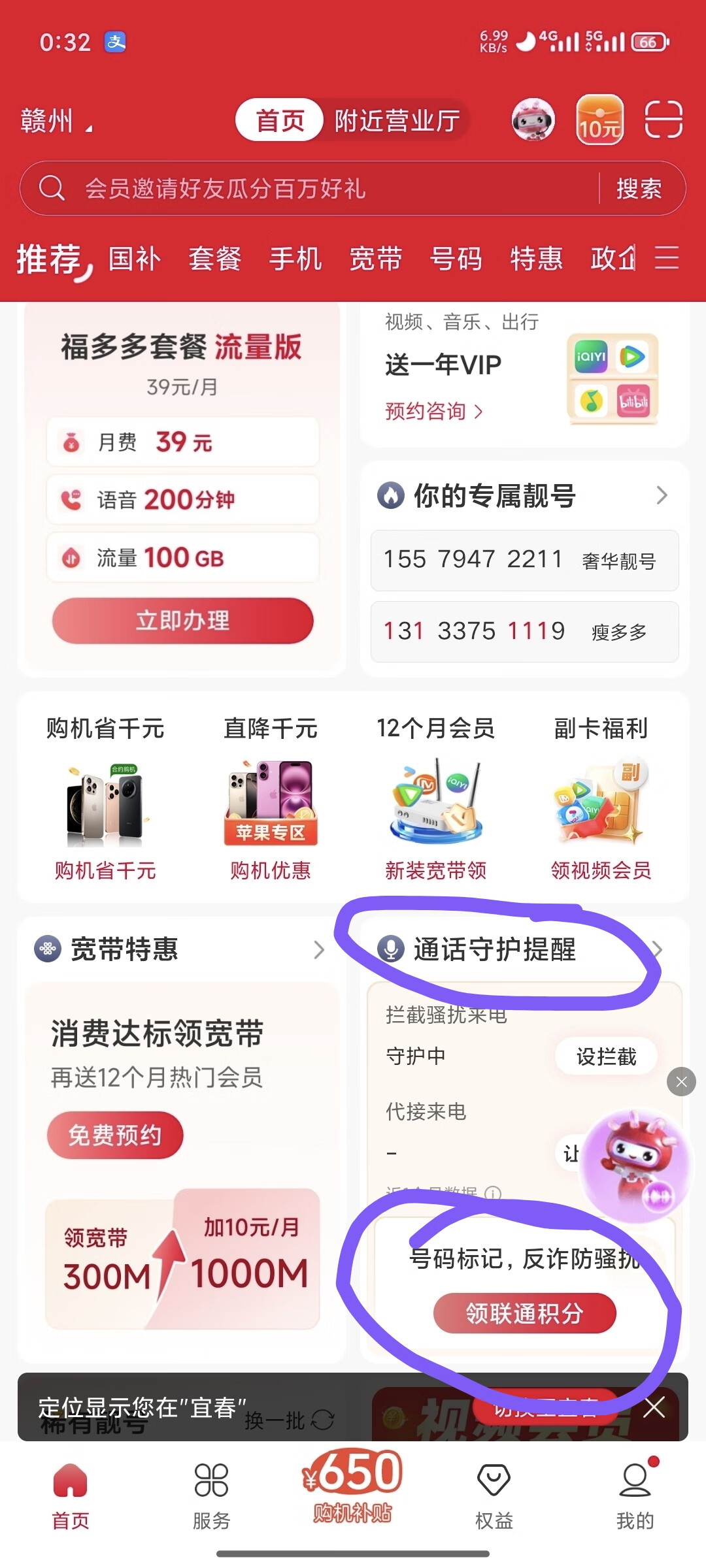This screenshot has height=1568, width=706.
Task: Switch to the 附近营业厅 tab
Action: tap(397, 121)
